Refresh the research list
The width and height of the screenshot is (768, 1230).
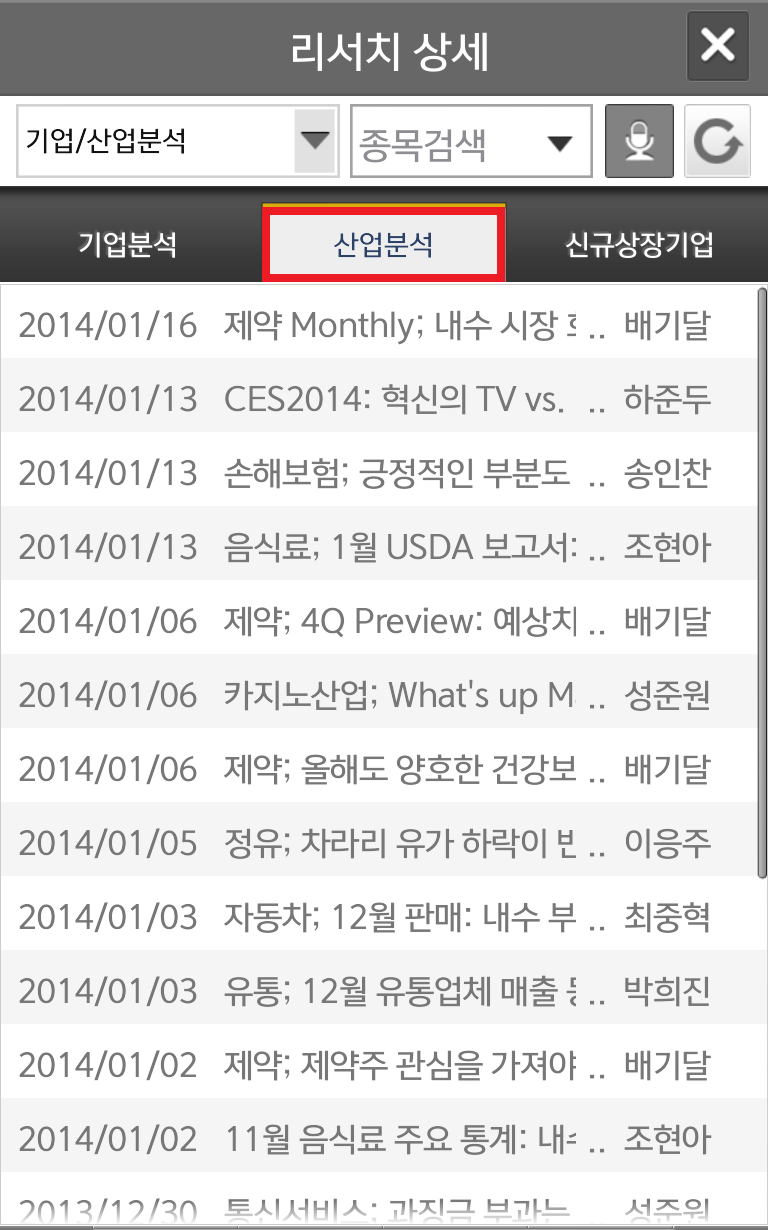716,141
